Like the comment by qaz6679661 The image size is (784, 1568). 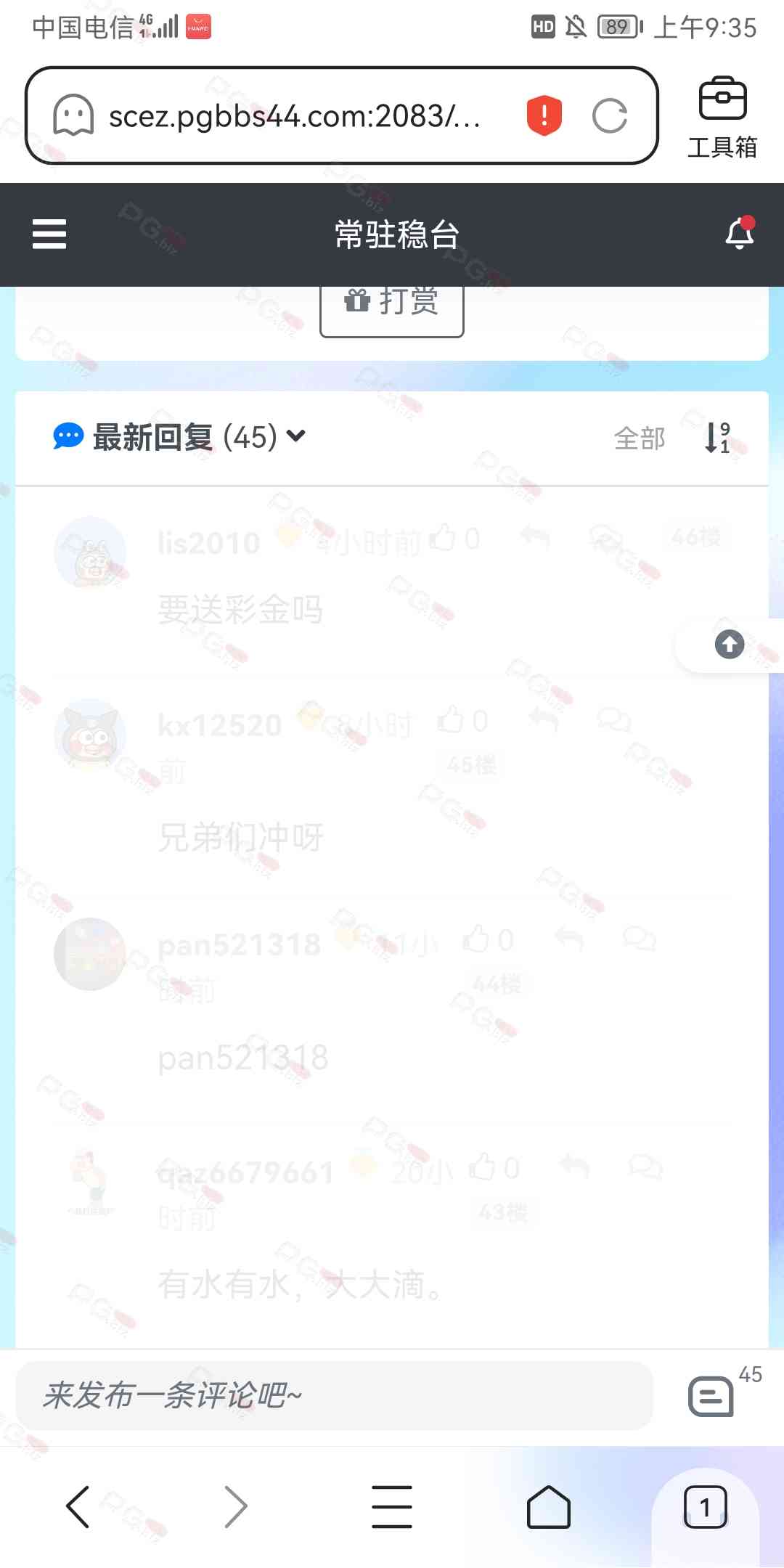[483, 1168]
